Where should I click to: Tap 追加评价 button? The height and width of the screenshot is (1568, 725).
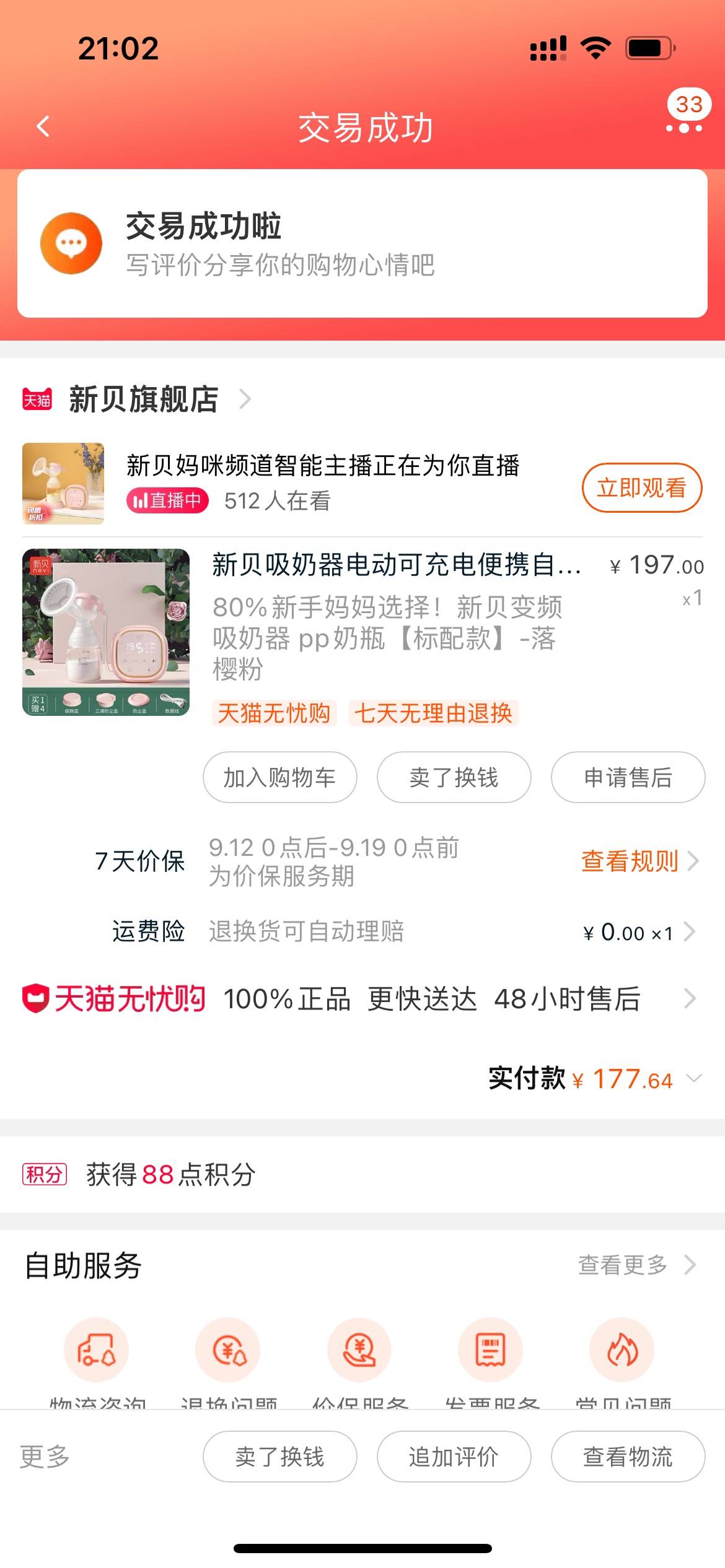click(454, 1457)
